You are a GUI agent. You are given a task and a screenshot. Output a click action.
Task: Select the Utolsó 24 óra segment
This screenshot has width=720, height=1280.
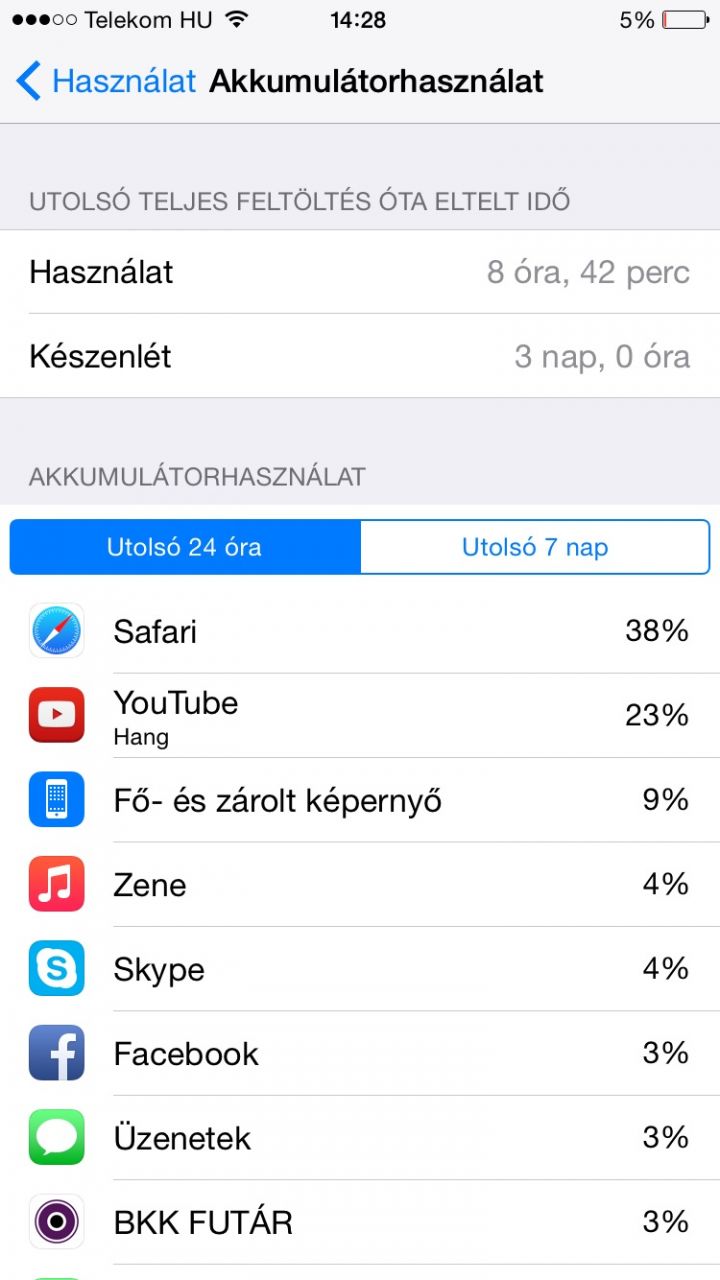[x=185, y=547]
